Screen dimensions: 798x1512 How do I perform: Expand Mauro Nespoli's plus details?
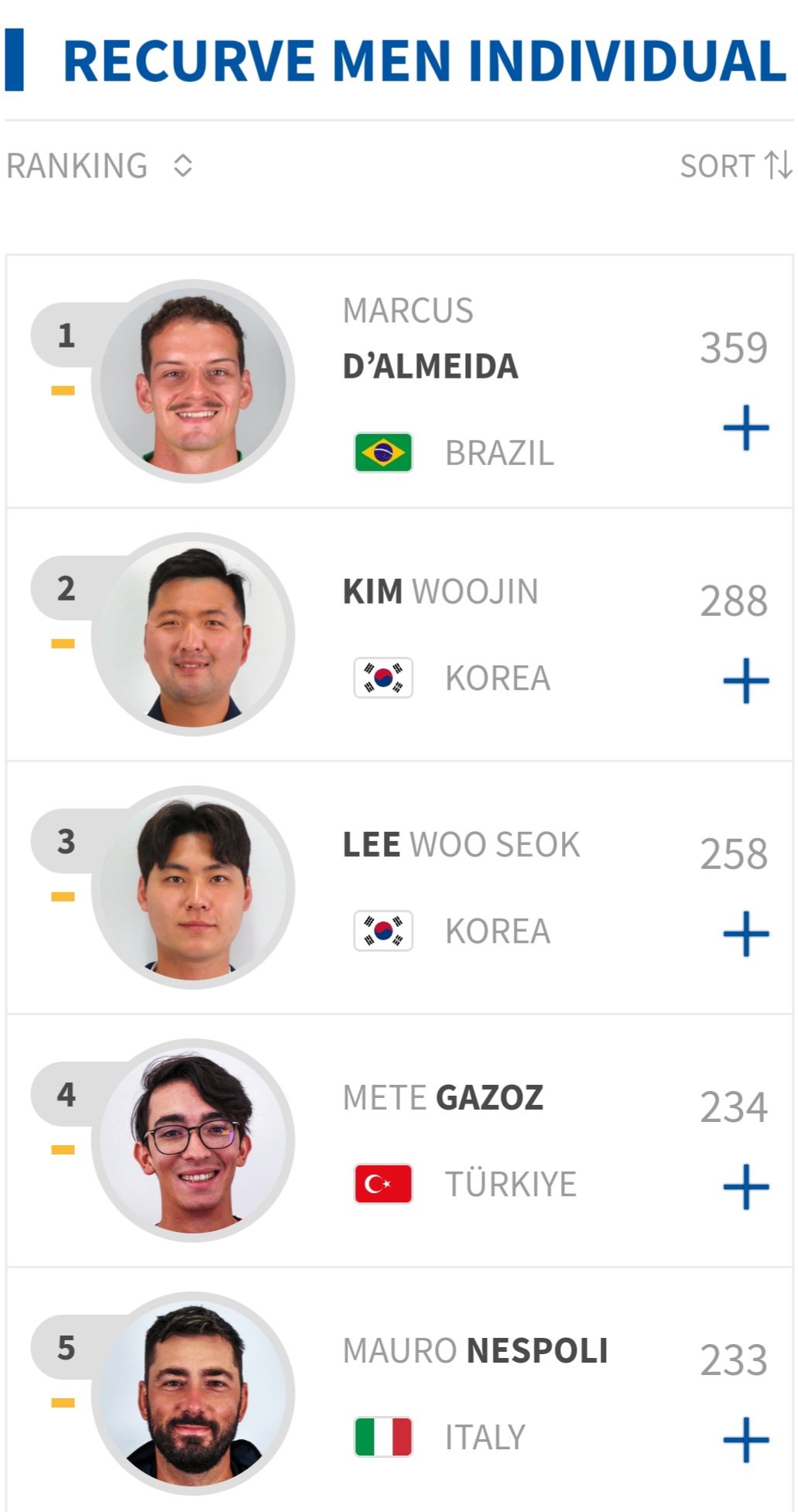[x=745, y=1440]
